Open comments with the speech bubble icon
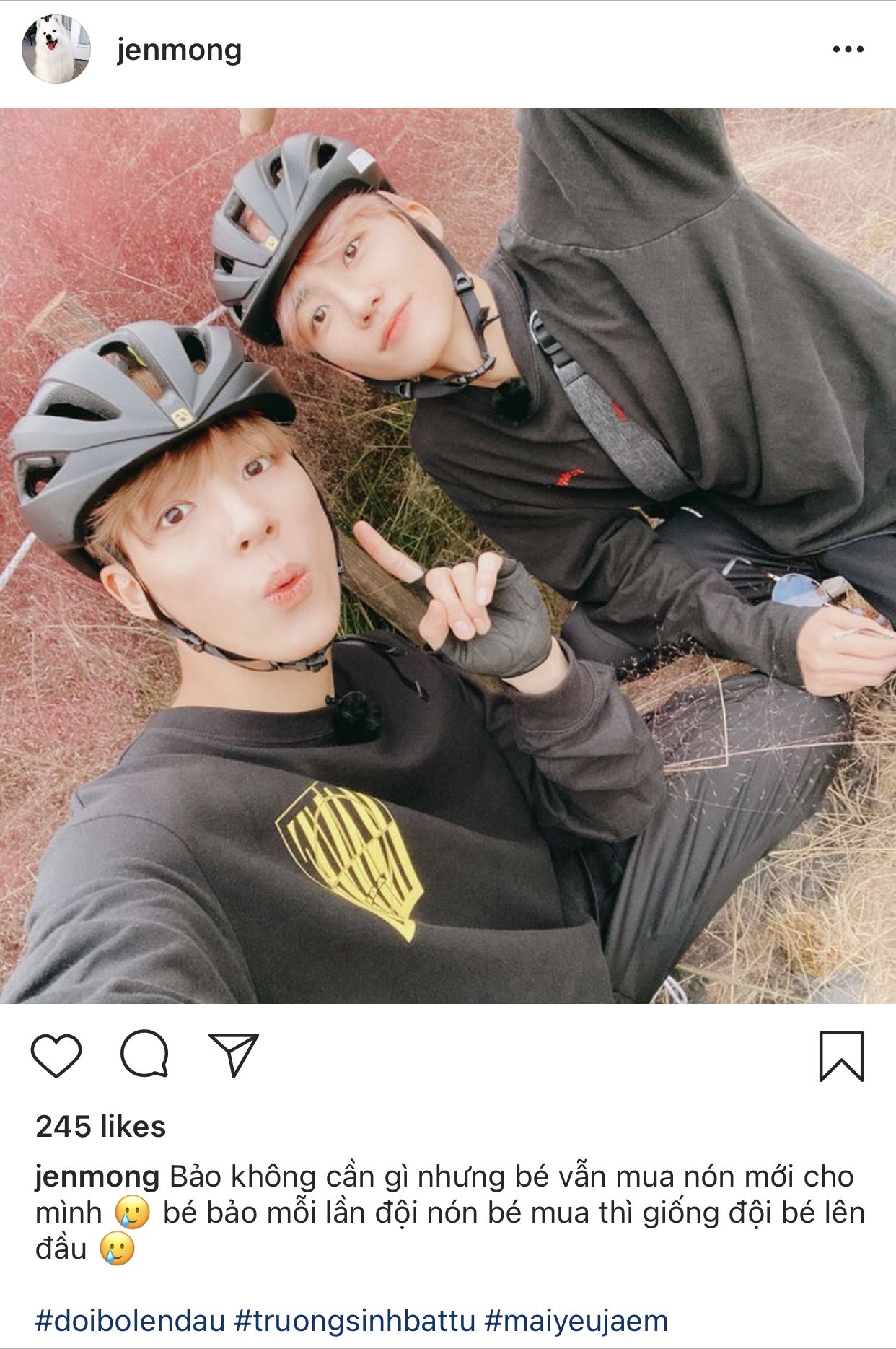 coord(144,1055)
